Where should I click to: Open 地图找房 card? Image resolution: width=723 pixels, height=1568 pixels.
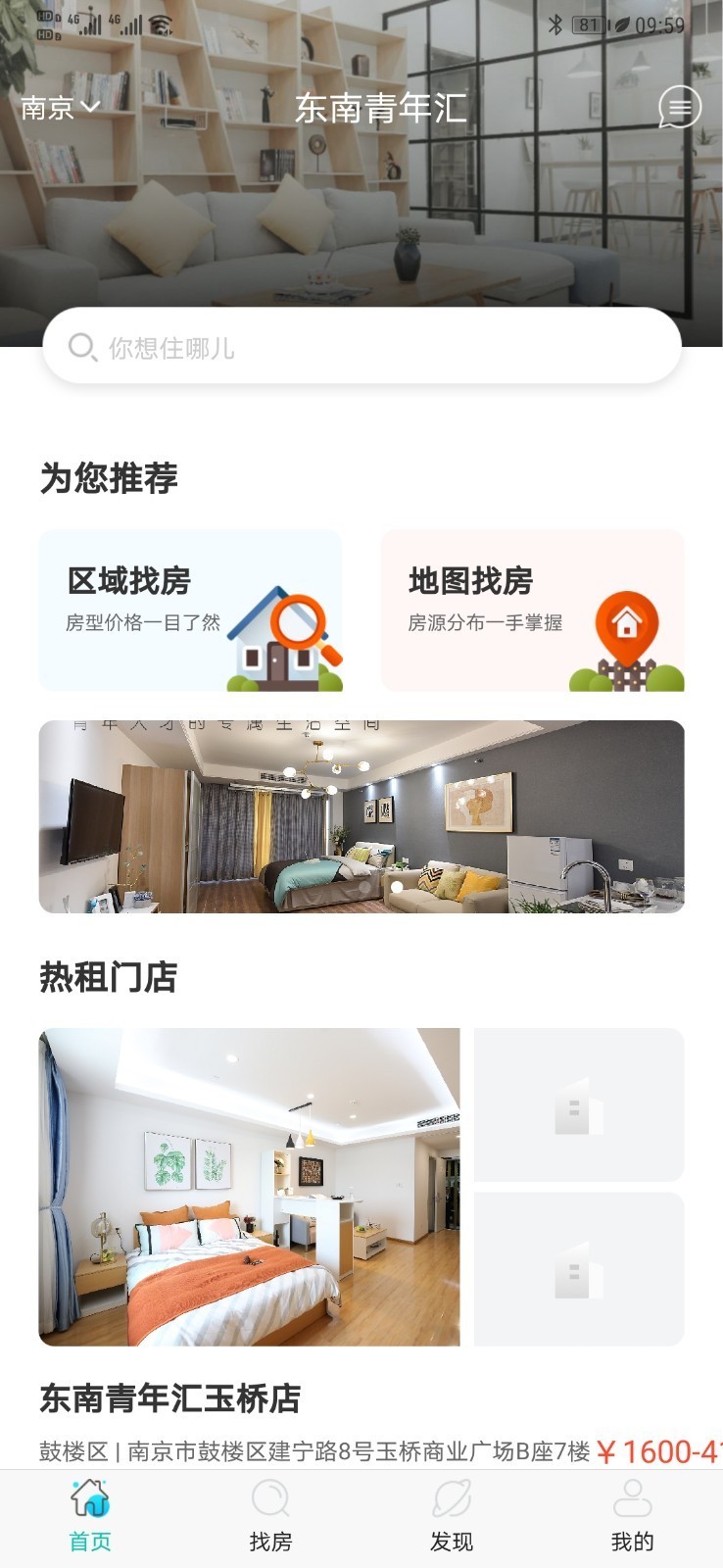coord(532,611)
